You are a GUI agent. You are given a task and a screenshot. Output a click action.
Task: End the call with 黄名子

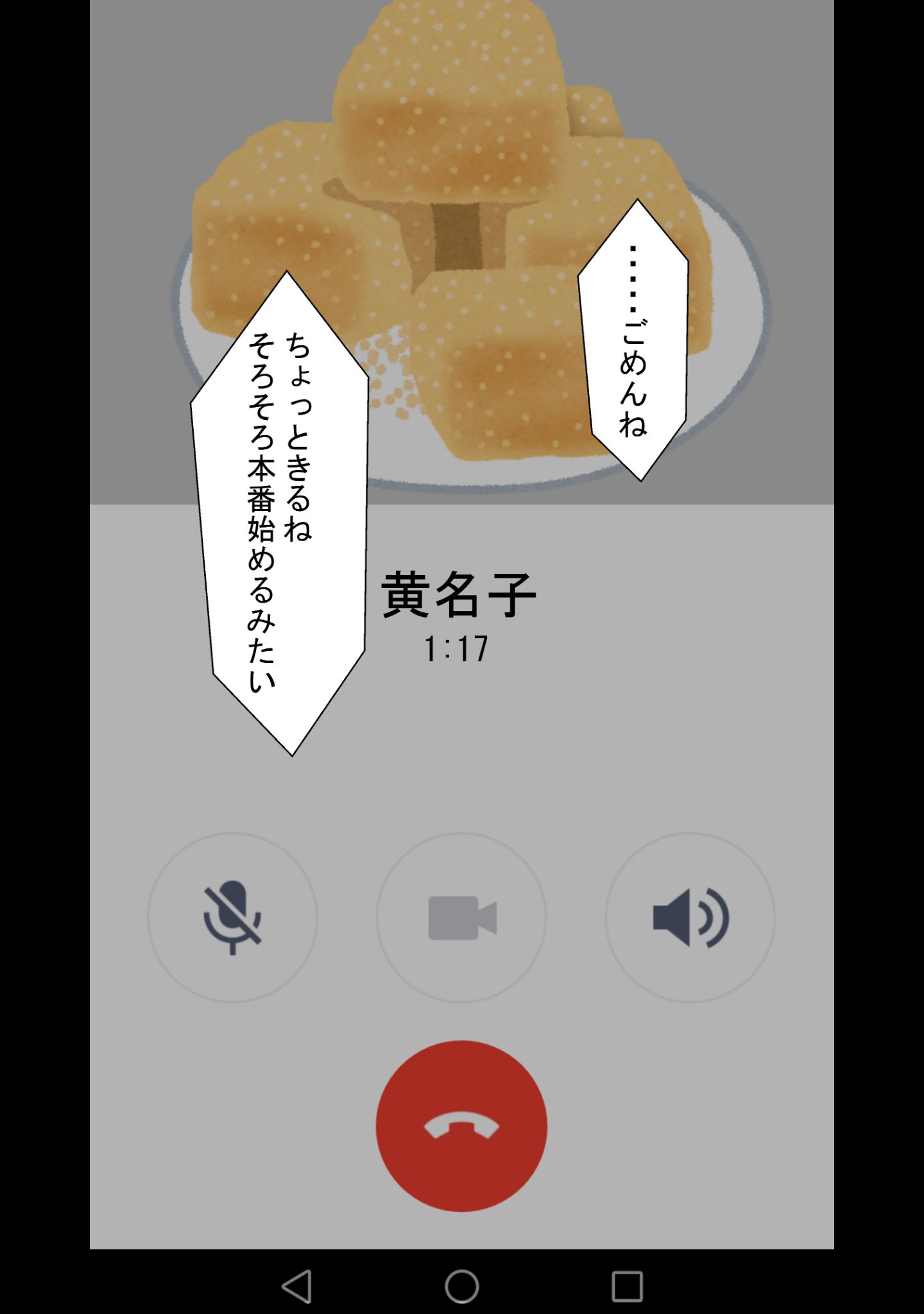[x=461, y=1126]
